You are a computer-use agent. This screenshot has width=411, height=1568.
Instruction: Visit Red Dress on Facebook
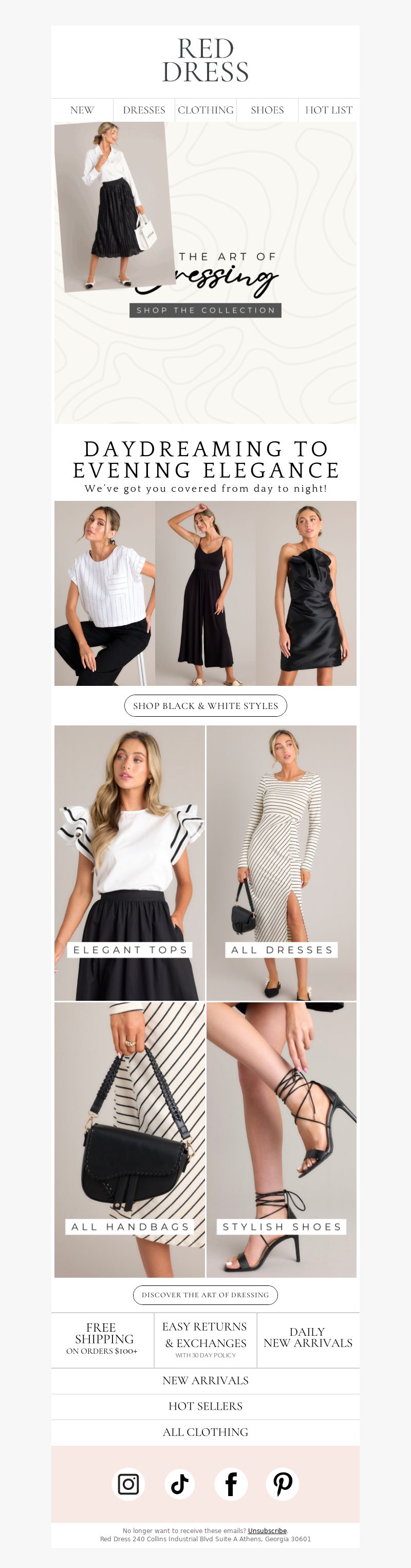[231, 1484]
